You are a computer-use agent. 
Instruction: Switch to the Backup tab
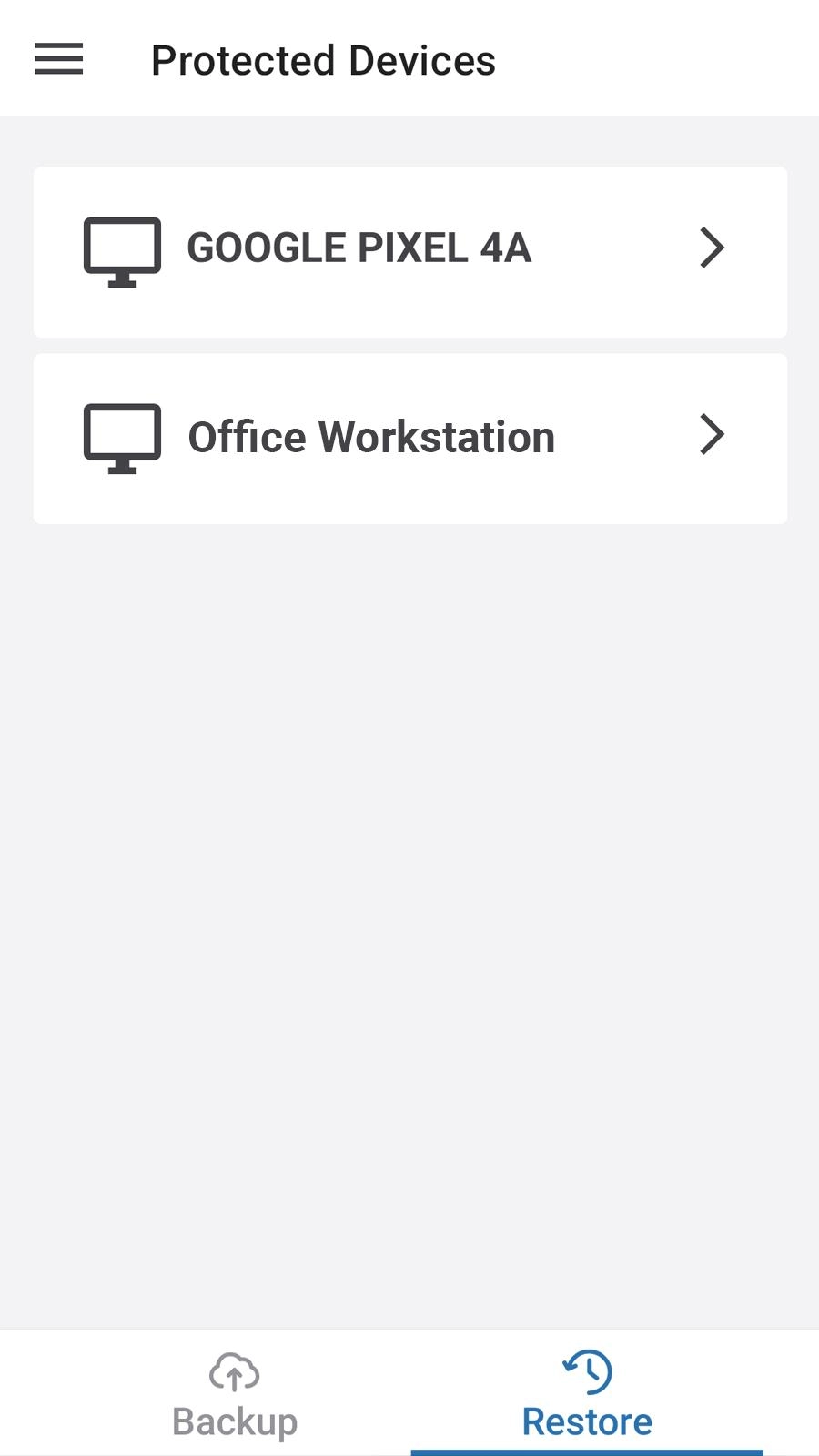pyautogui.click(x=235, y=1394)
